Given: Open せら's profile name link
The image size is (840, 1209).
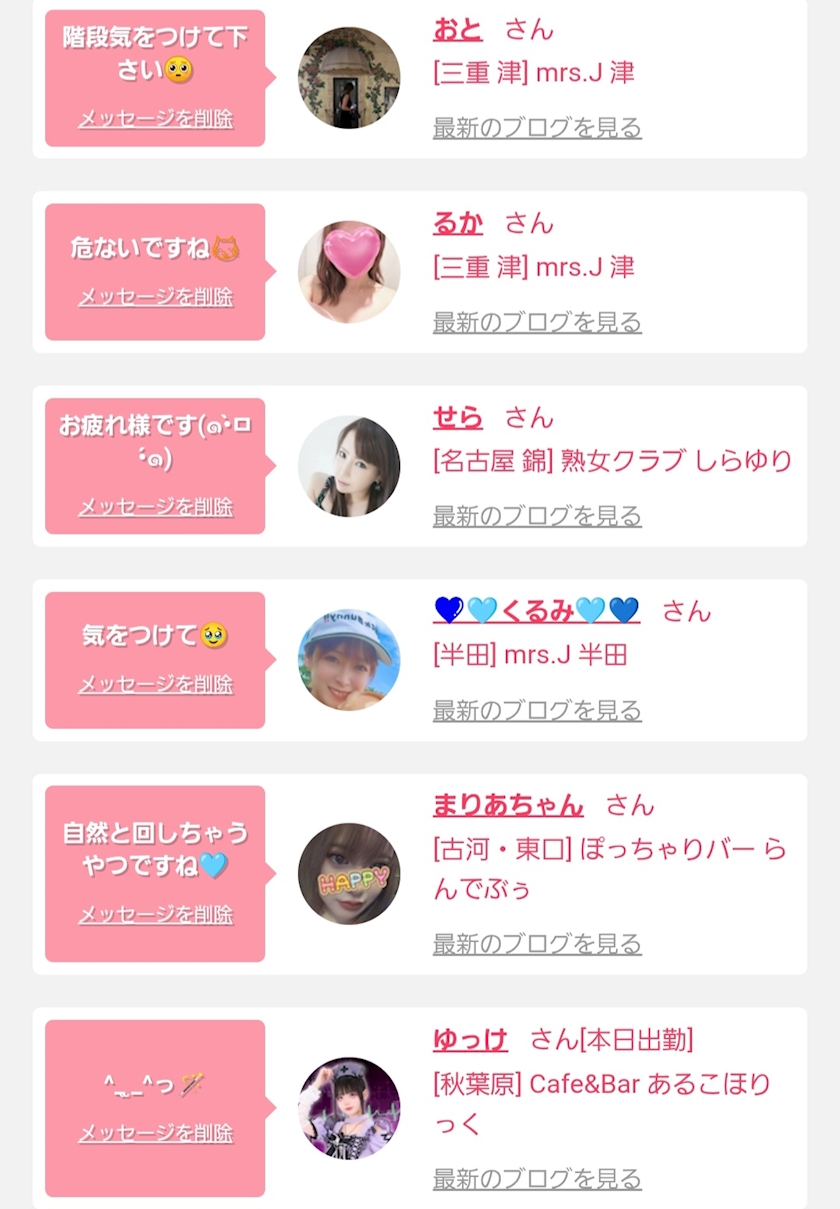Looking at the screenshot, I should (457, 418).
